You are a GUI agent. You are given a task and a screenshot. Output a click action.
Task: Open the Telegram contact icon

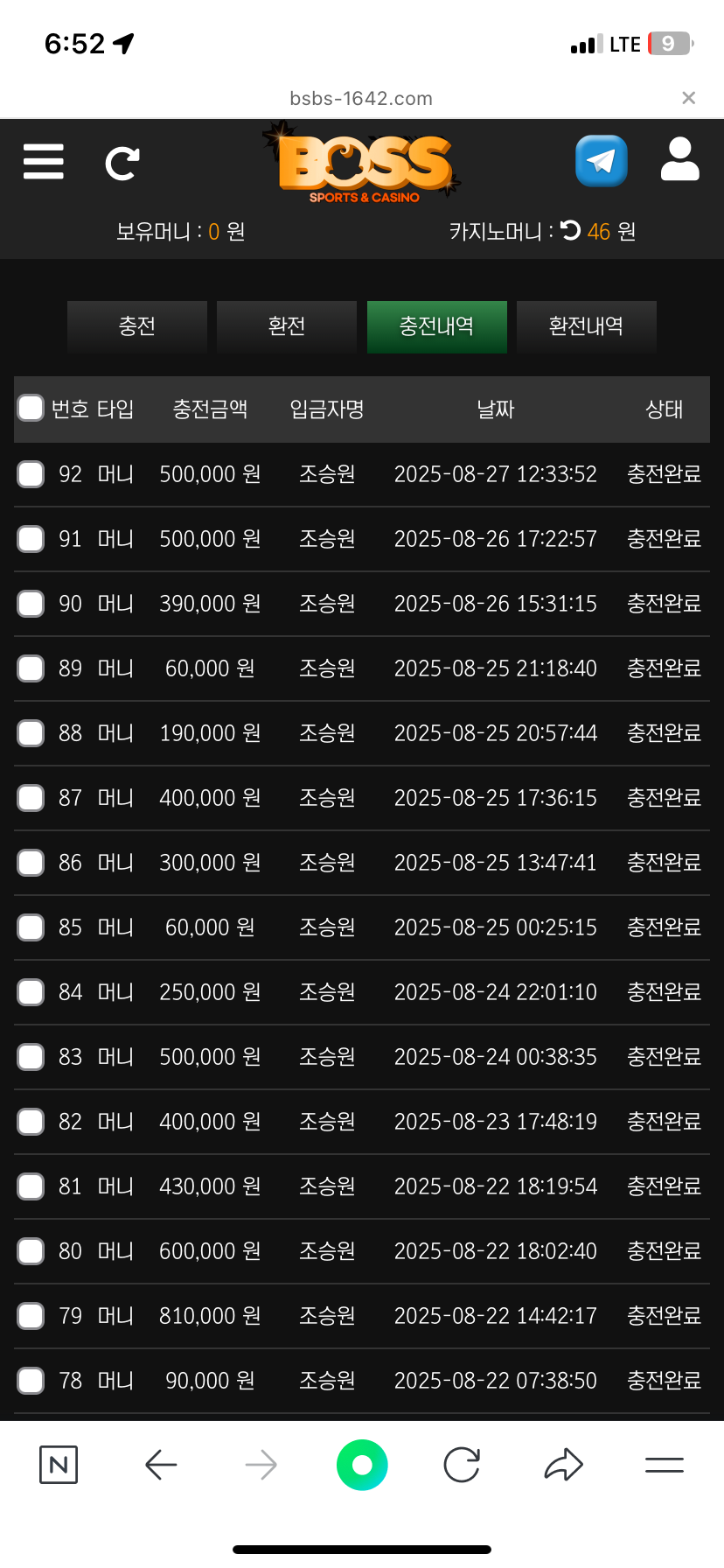point(602,161)
